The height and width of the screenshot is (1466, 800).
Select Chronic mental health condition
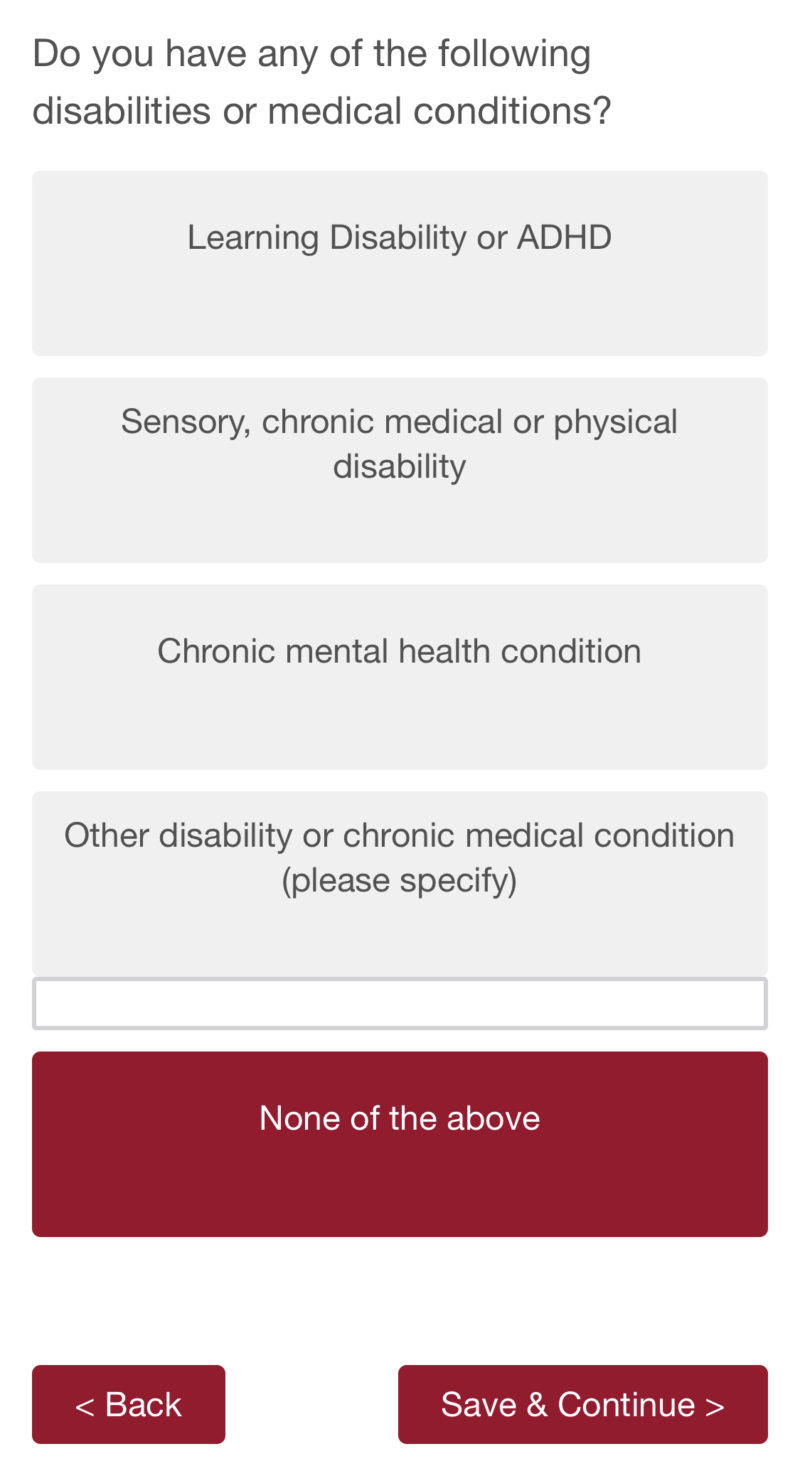(x=400, y=676)
